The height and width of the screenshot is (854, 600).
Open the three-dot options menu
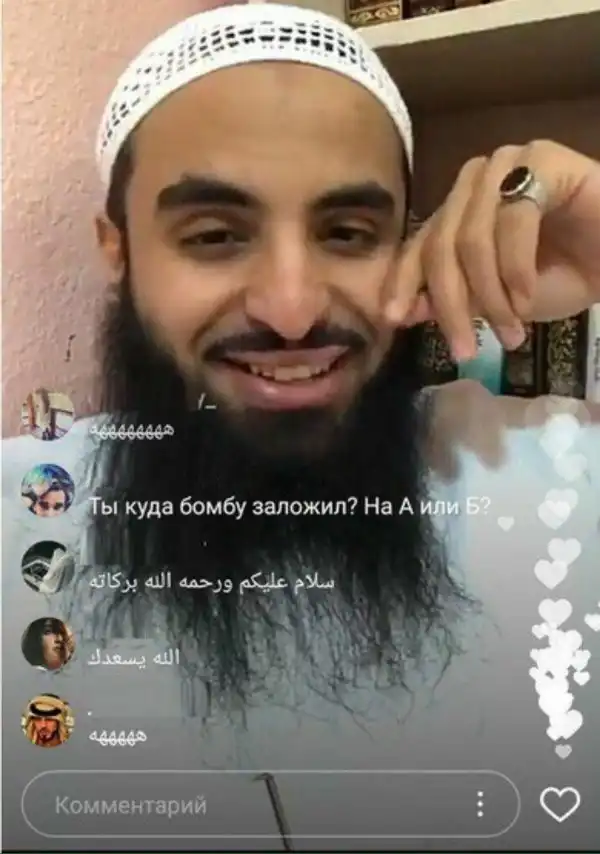point(481,804)
